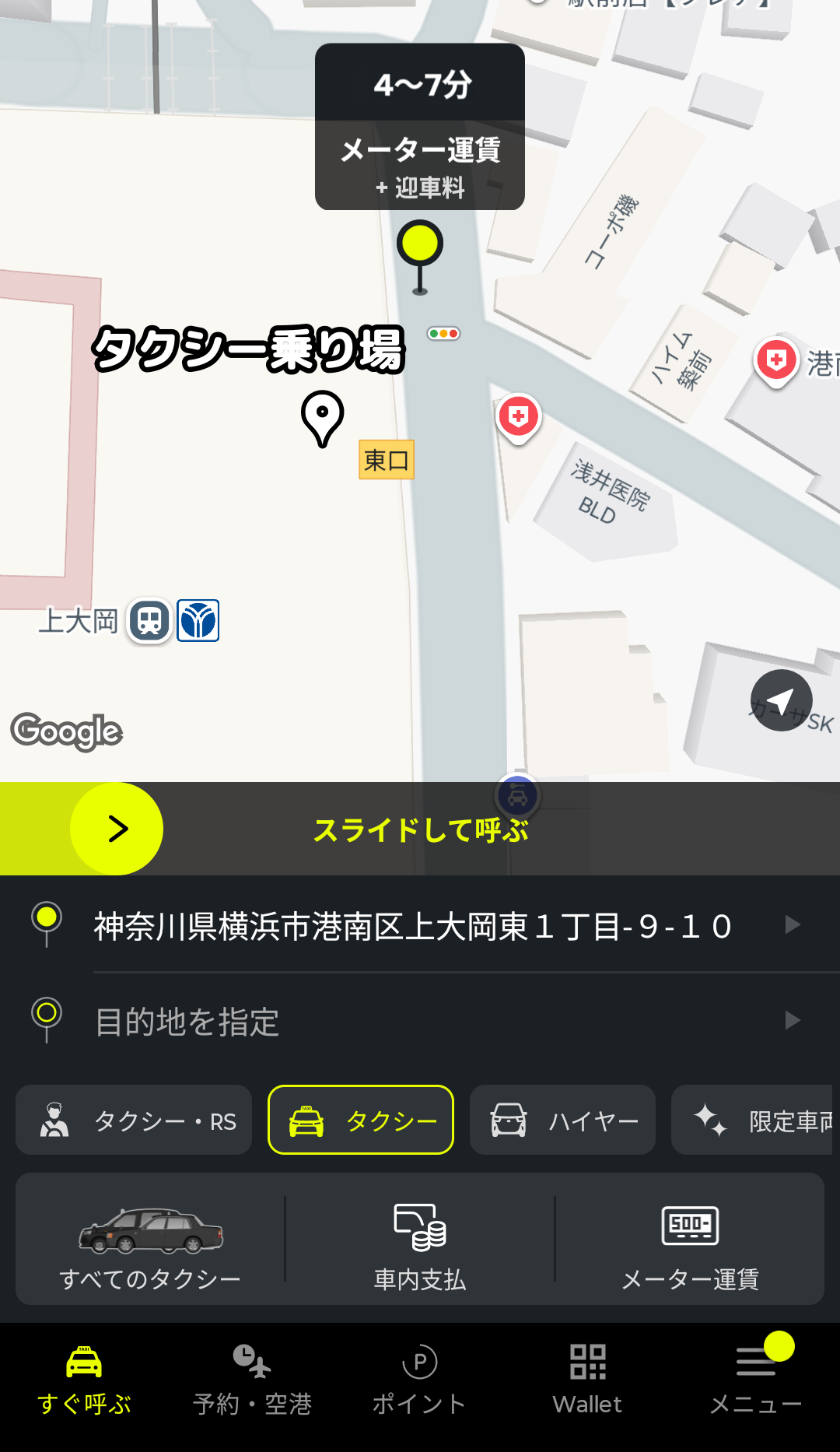Tap the current location arrow button
840x1452 pixels.
click(x=781, y=700)
